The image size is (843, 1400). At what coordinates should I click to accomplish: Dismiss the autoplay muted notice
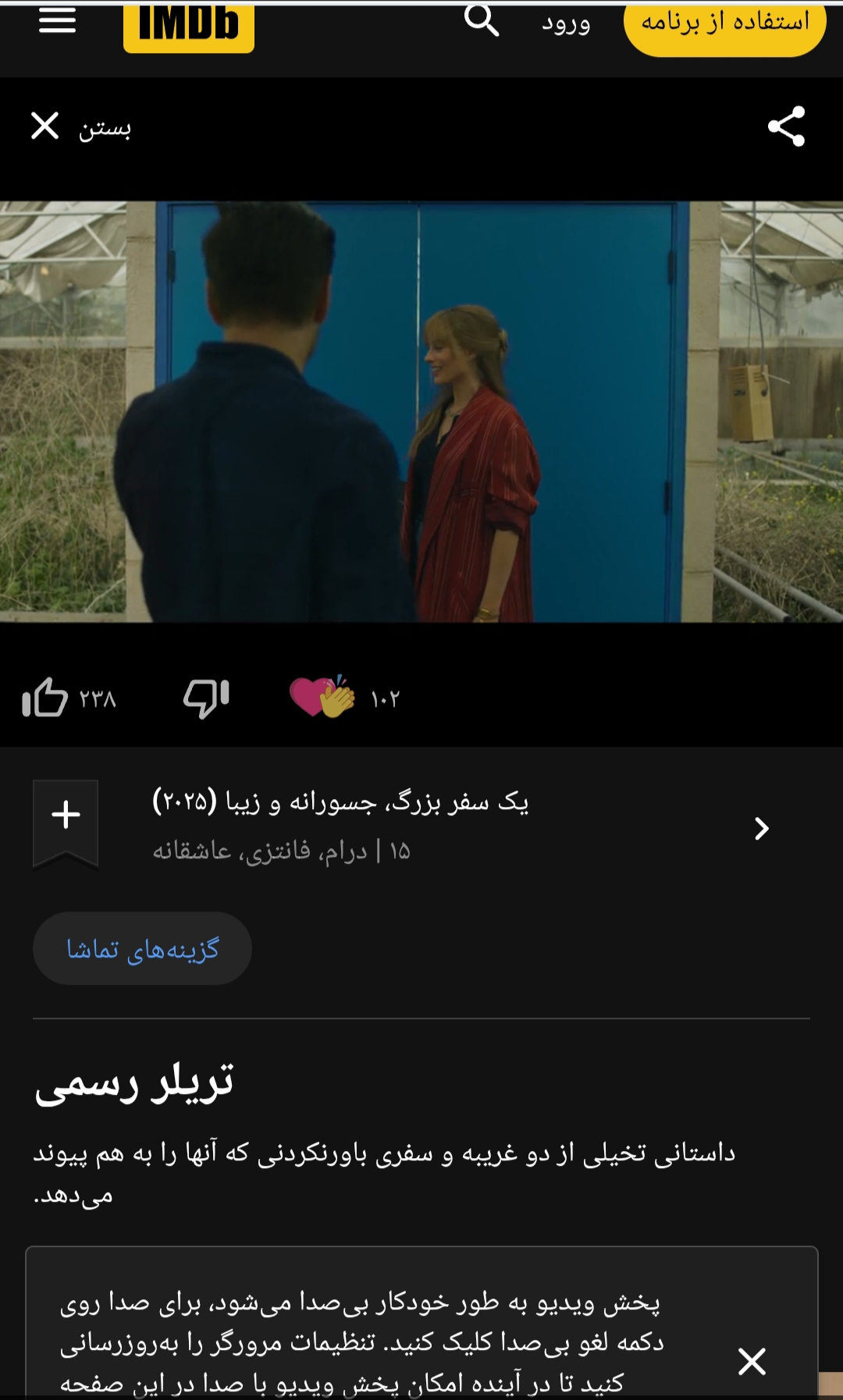[752, 1361]
